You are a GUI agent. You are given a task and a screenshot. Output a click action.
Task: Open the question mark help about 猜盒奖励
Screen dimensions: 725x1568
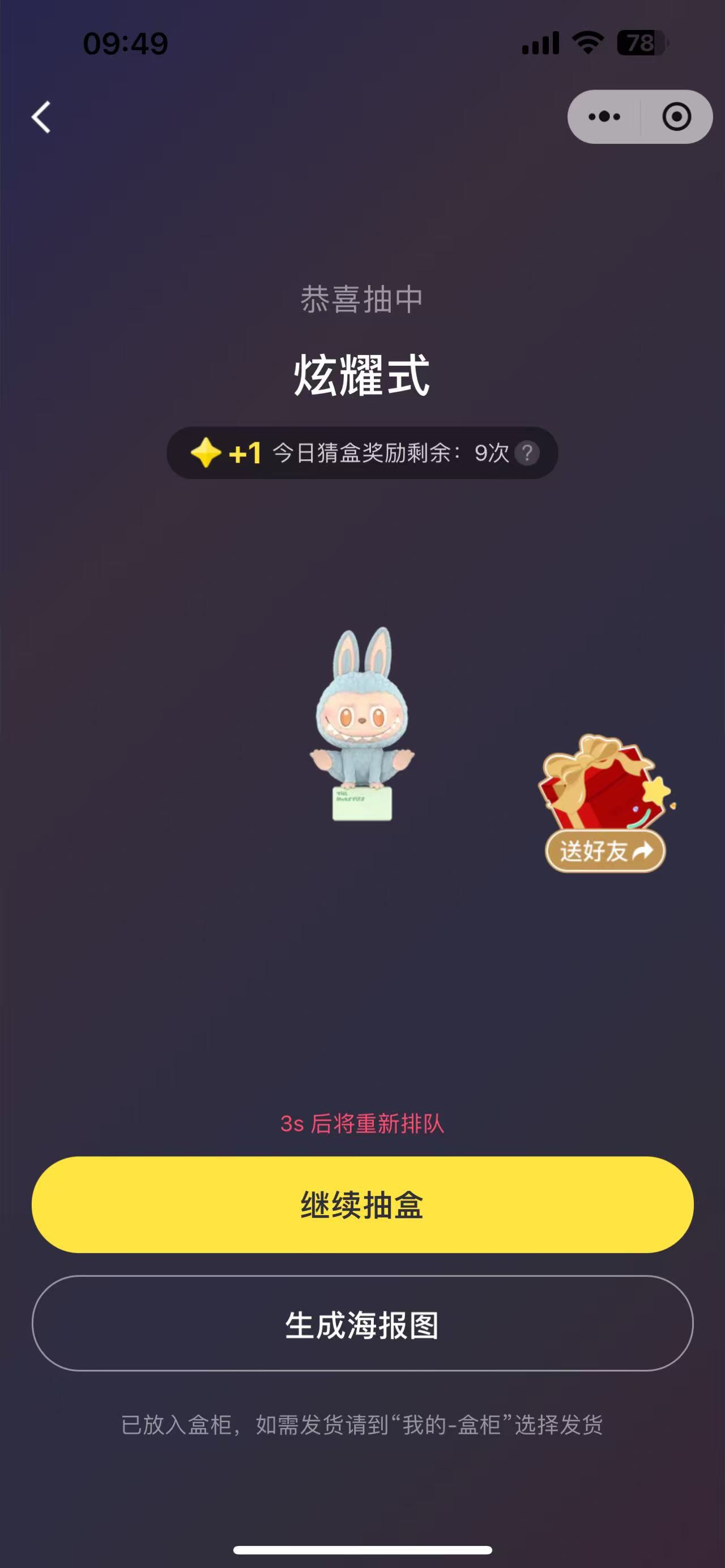point(527,453)
